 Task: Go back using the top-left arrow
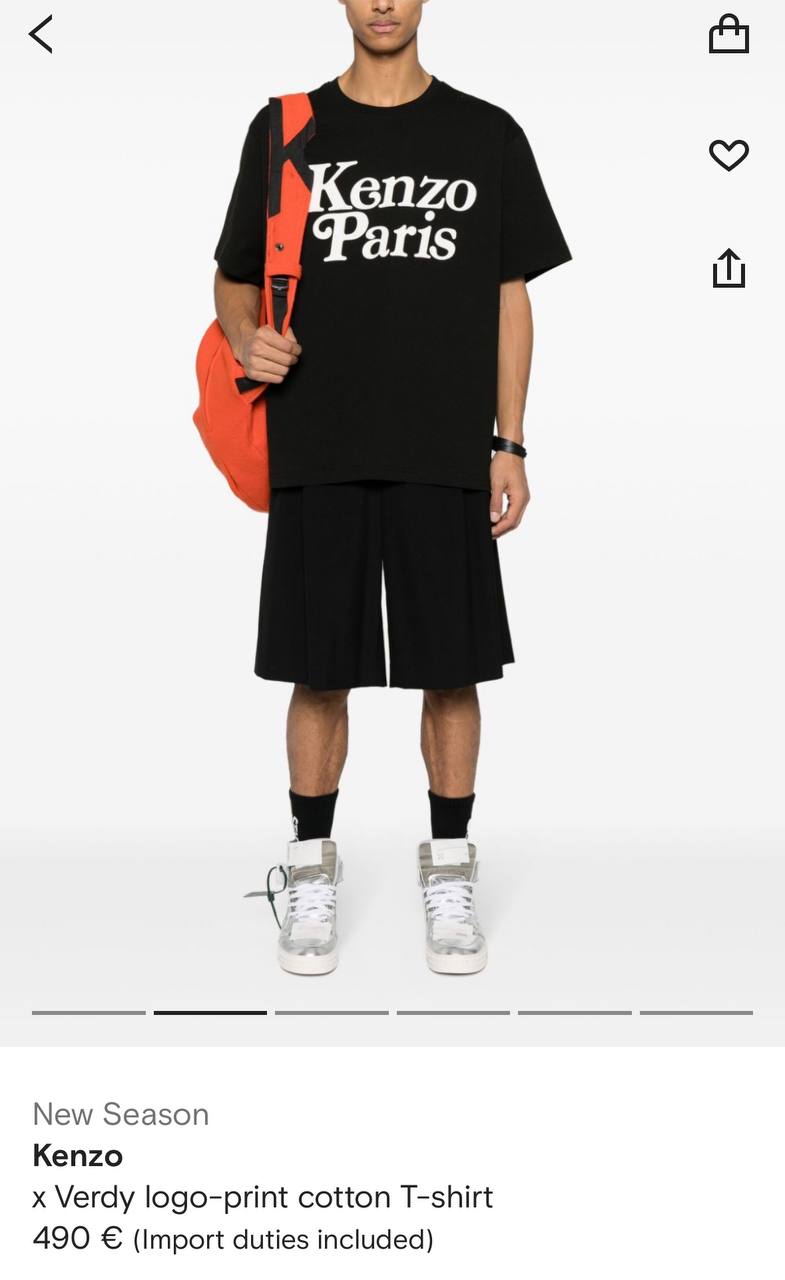pyautogui.click(x=40, y=34)
